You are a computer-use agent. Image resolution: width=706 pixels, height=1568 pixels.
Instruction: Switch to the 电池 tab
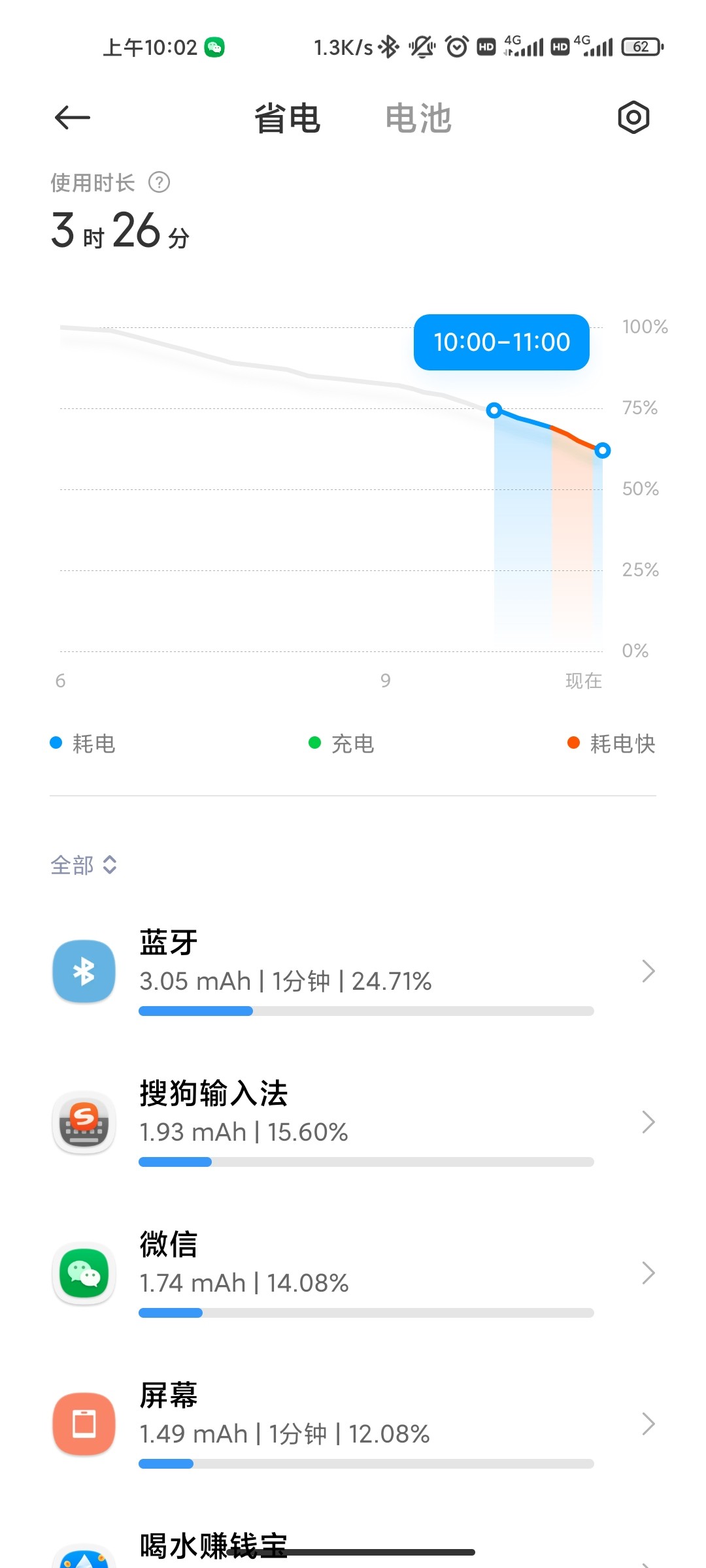(x=418, y=118)
